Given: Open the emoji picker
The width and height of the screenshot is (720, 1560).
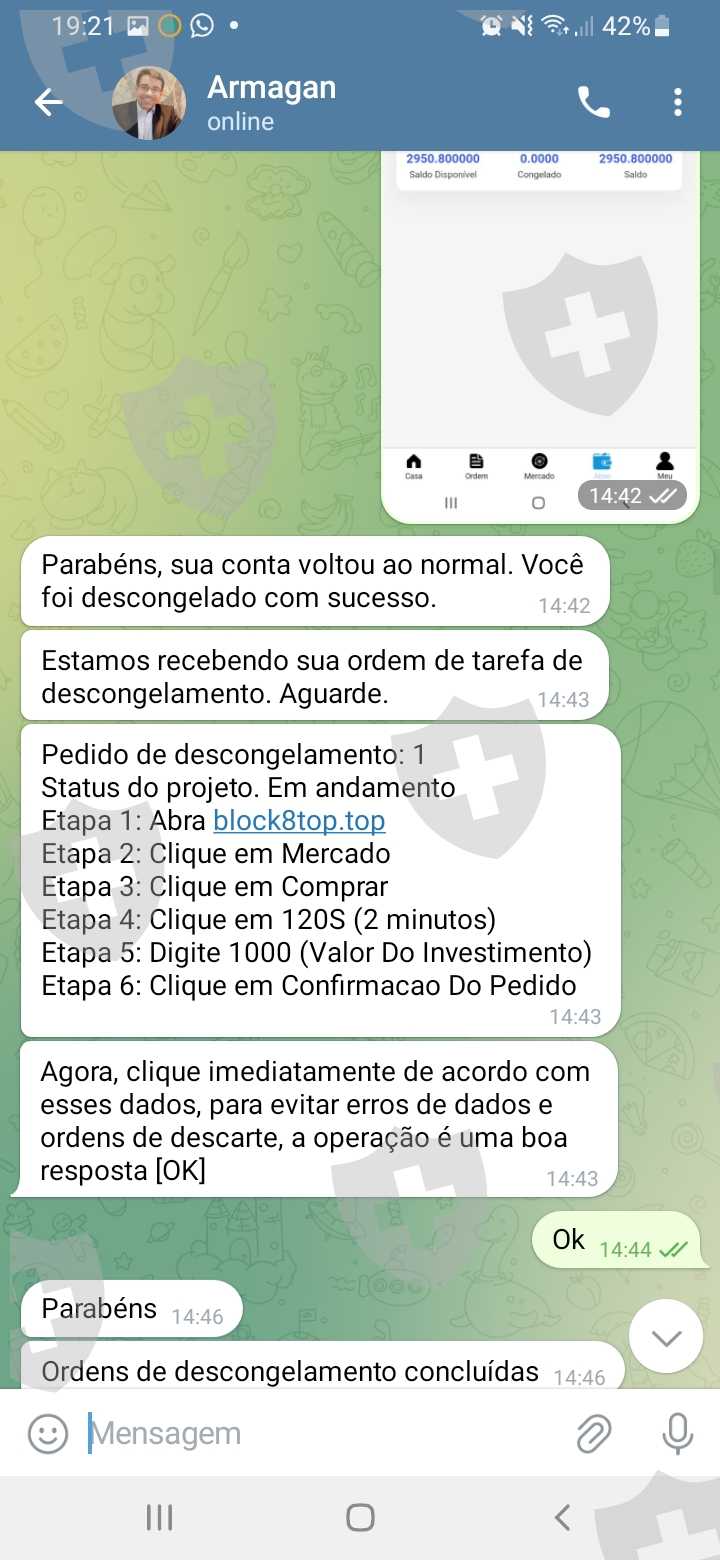Looking at the screenshot, I should pos(47,1434).
